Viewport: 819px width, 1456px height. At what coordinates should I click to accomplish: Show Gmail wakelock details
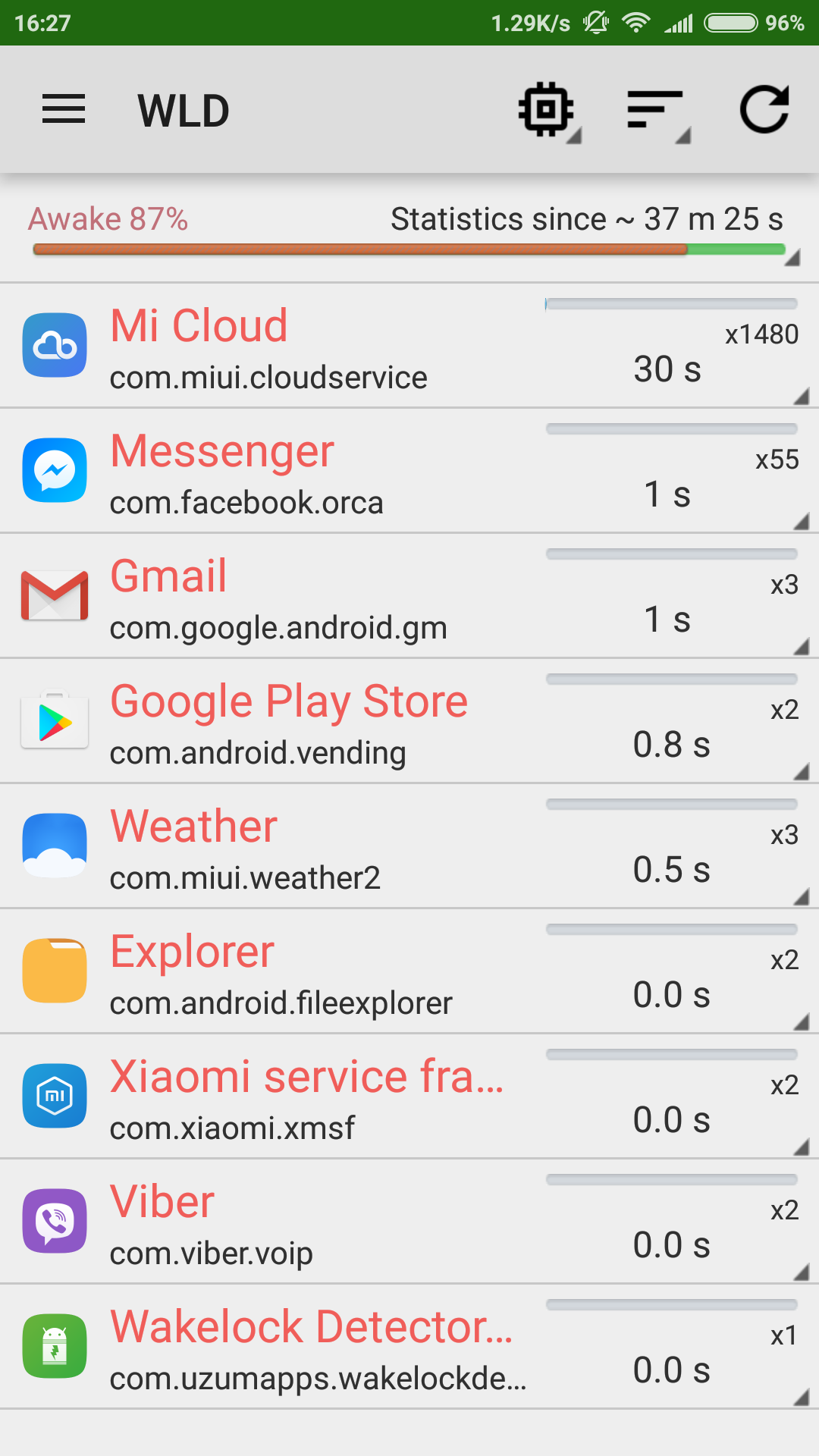(409, 596)
